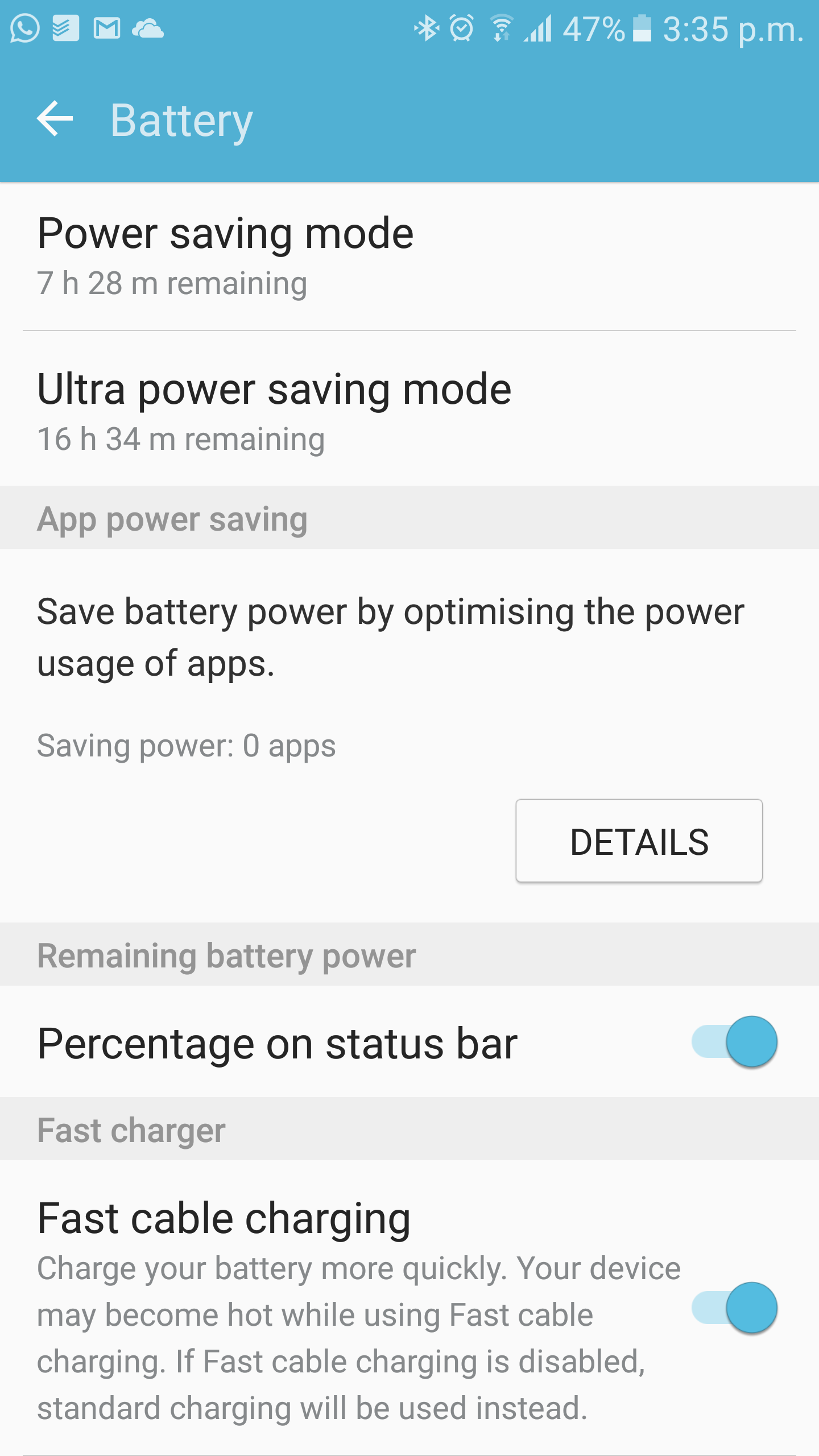This screenshot has width=819, height=1456.
Task: Disable Percentage on status bar
Action: (x=735, y=1042)
